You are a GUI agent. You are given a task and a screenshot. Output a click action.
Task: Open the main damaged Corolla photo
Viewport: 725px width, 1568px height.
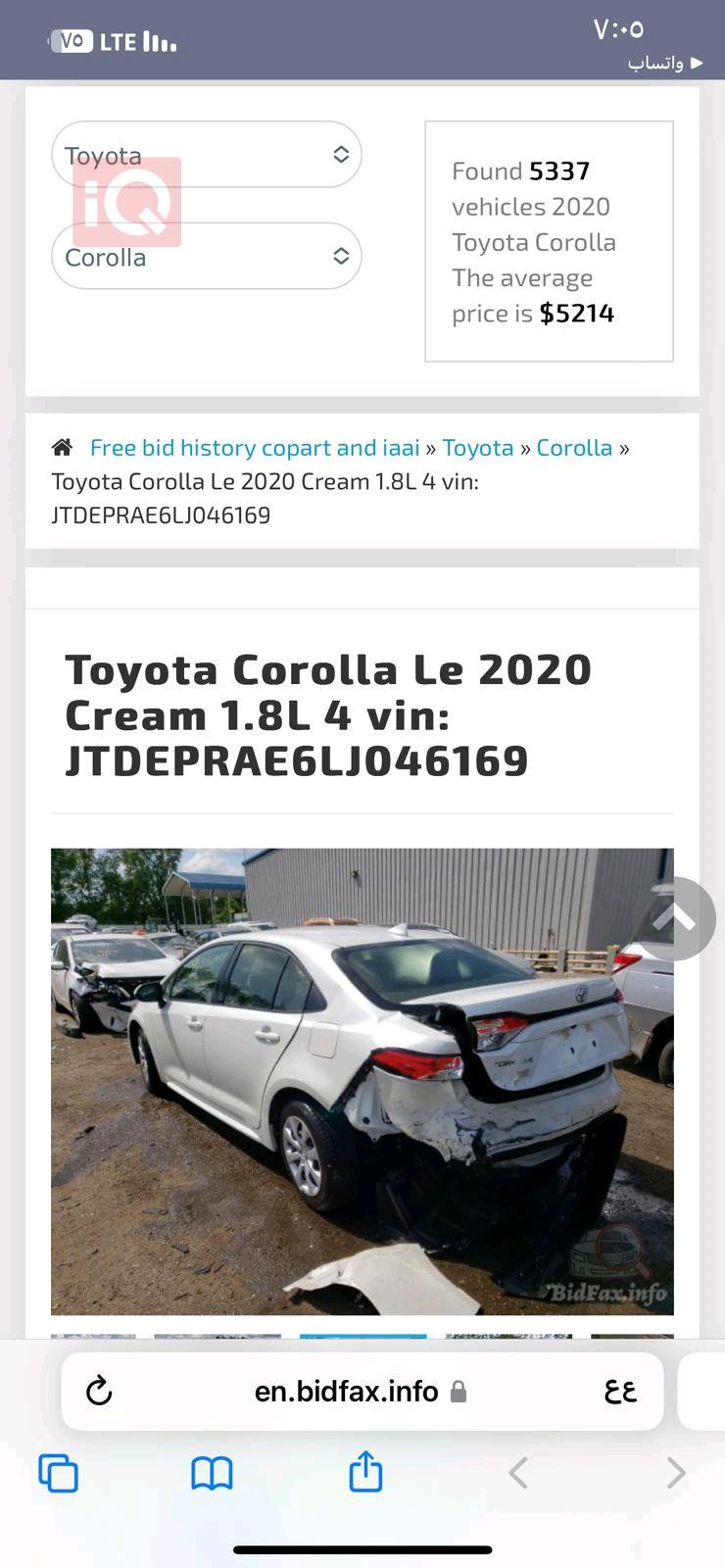(362, 1081)
